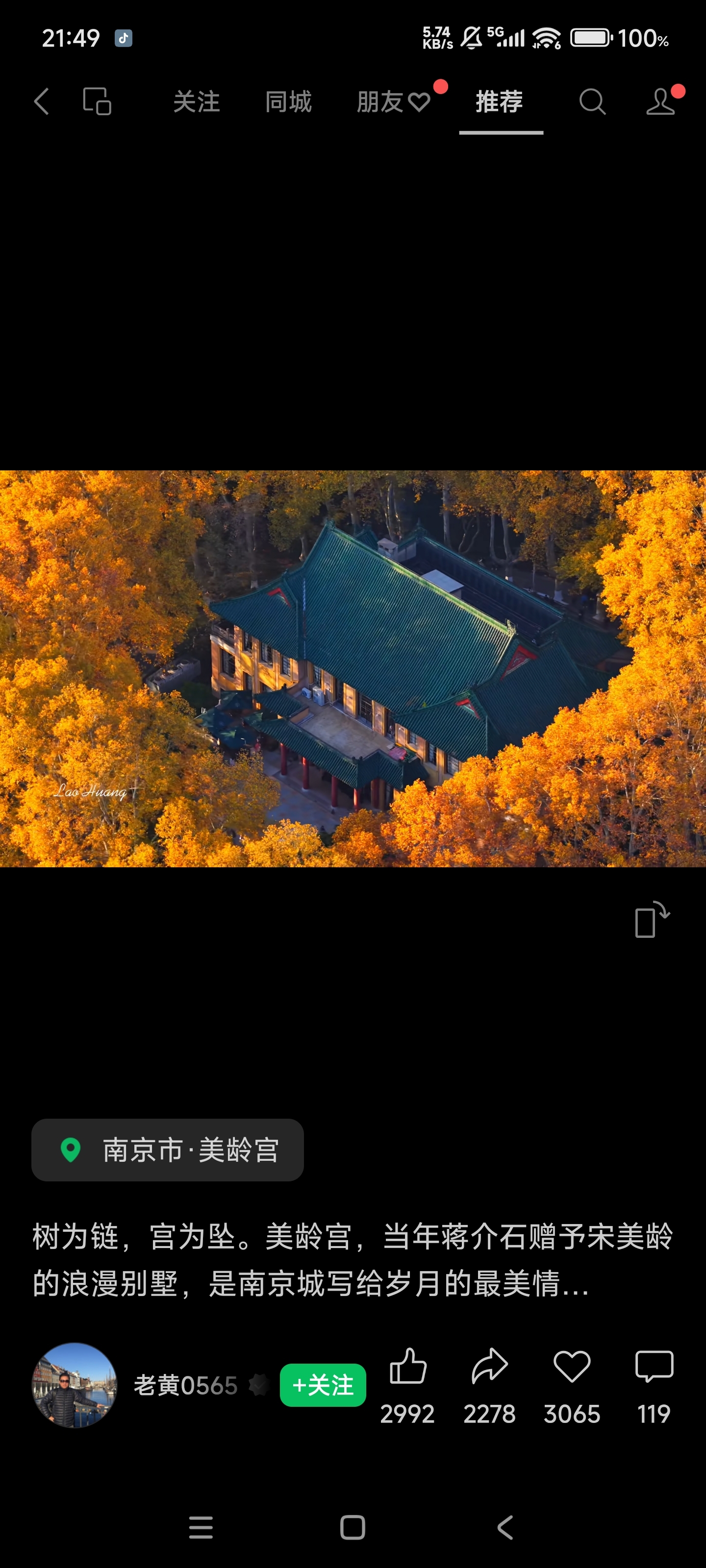
Task: Select the 推荐 tab
Action: (500, 101)
